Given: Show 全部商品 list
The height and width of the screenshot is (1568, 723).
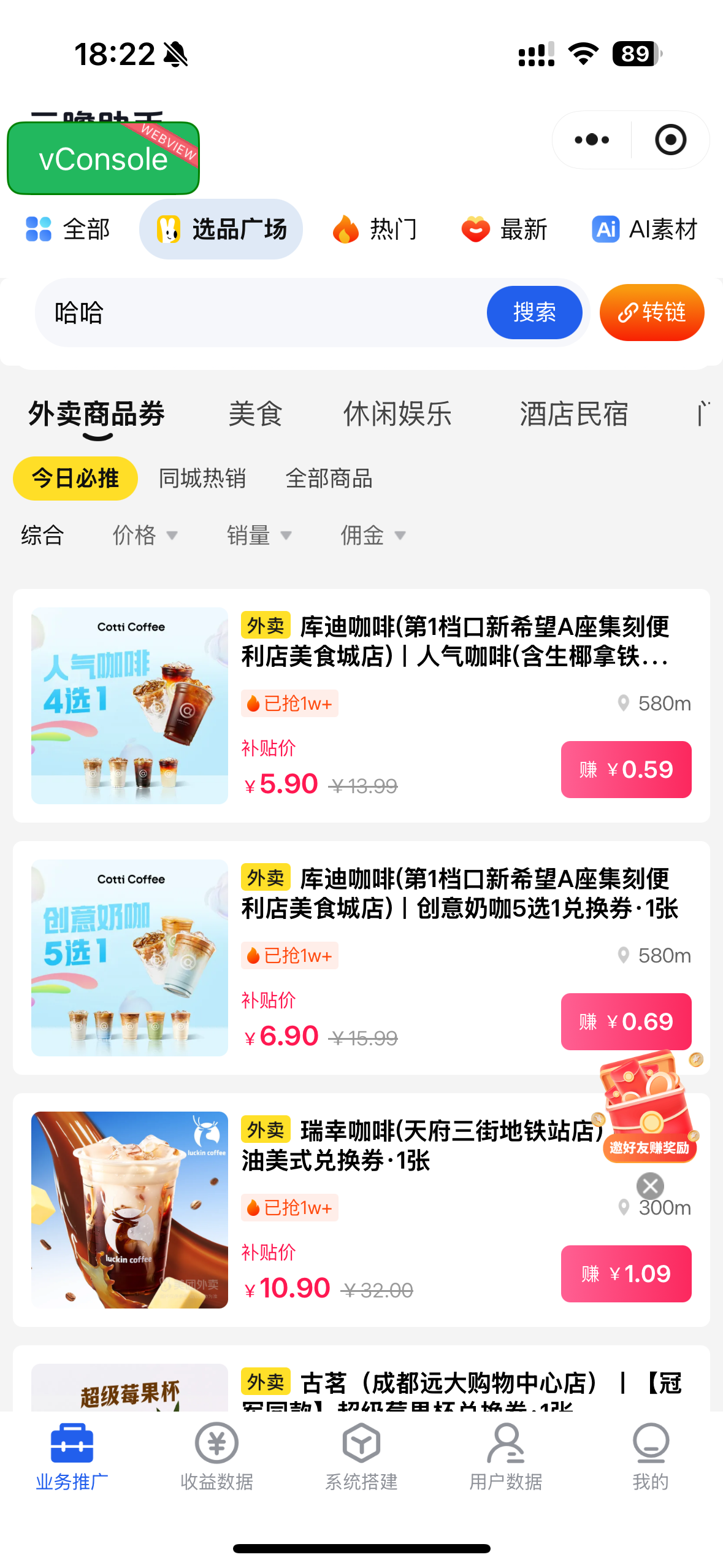Looking at the screenshot, I should (x=329, y=478).
